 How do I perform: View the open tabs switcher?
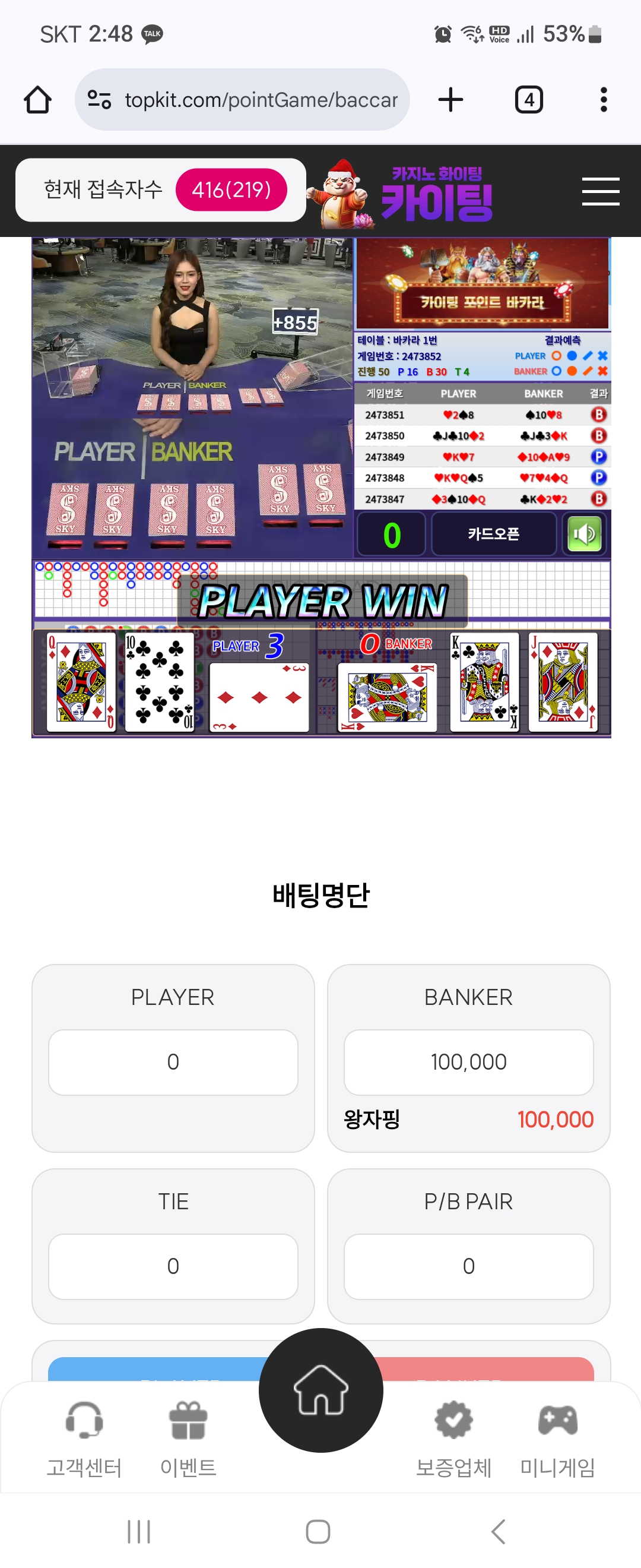pyautogui.click(x=528, y=100)
